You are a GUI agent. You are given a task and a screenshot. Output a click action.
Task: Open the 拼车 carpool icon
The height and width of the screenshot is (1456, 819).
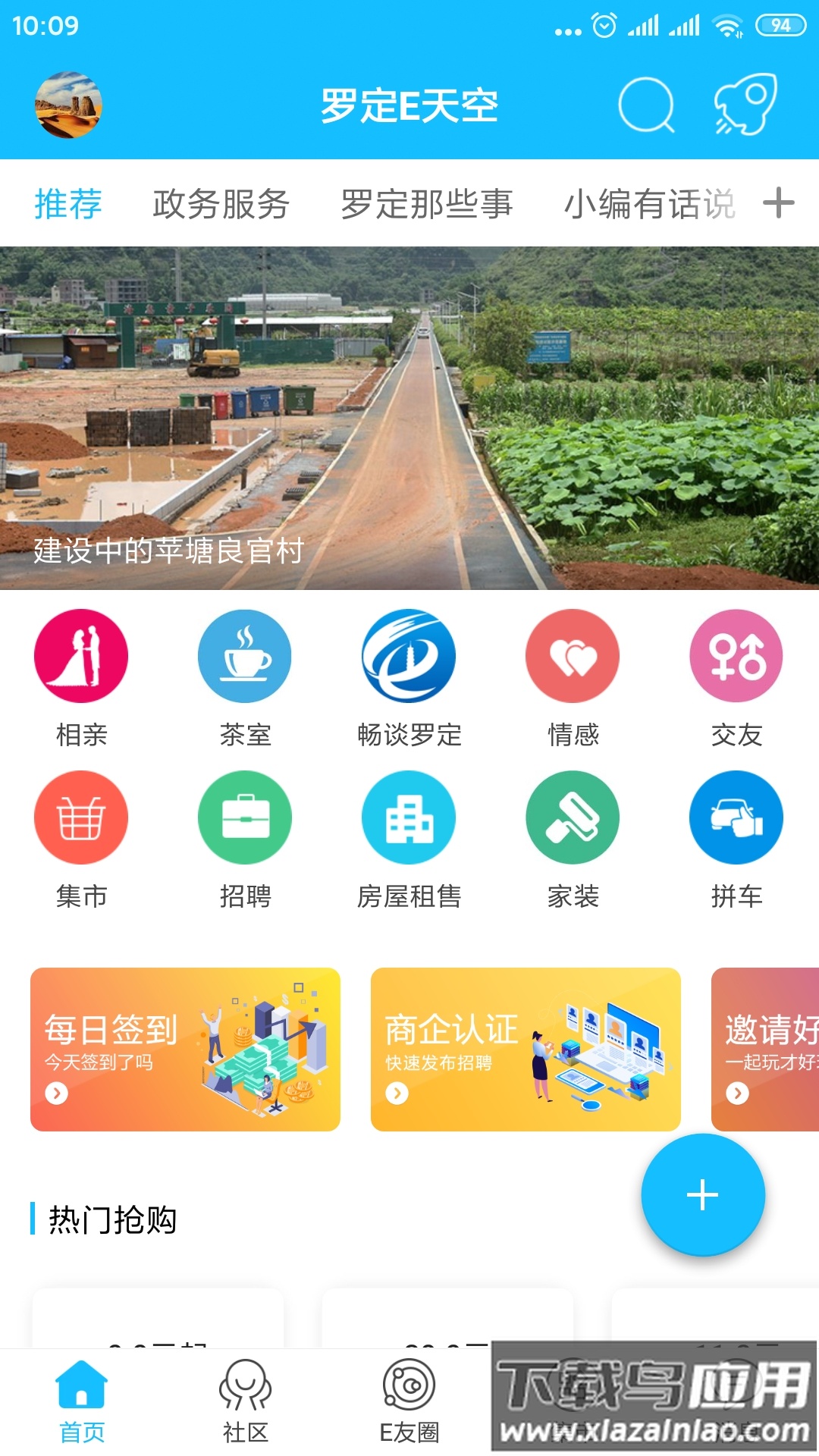736,817
